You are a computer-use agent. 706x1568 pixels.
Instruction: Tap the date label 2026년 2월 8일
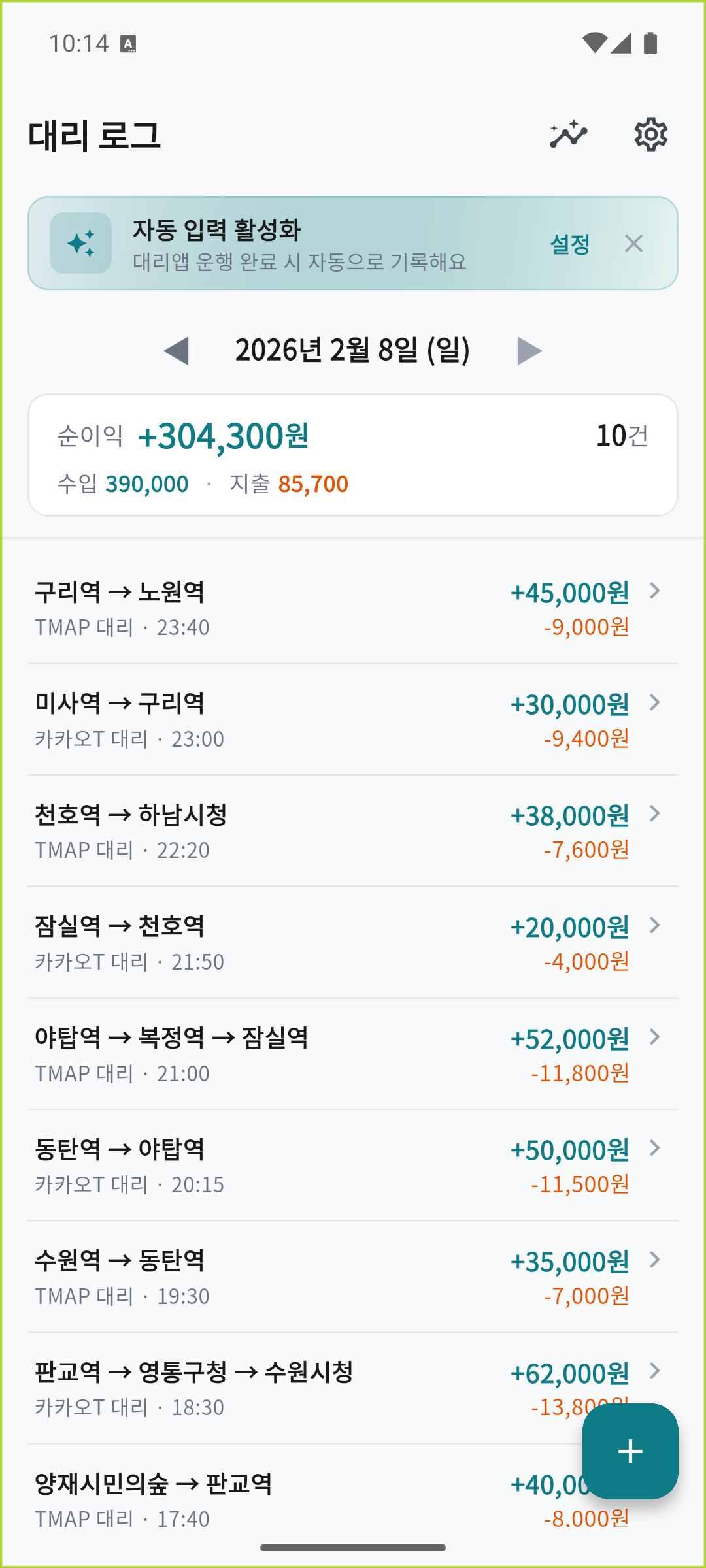tap(353, 351)
